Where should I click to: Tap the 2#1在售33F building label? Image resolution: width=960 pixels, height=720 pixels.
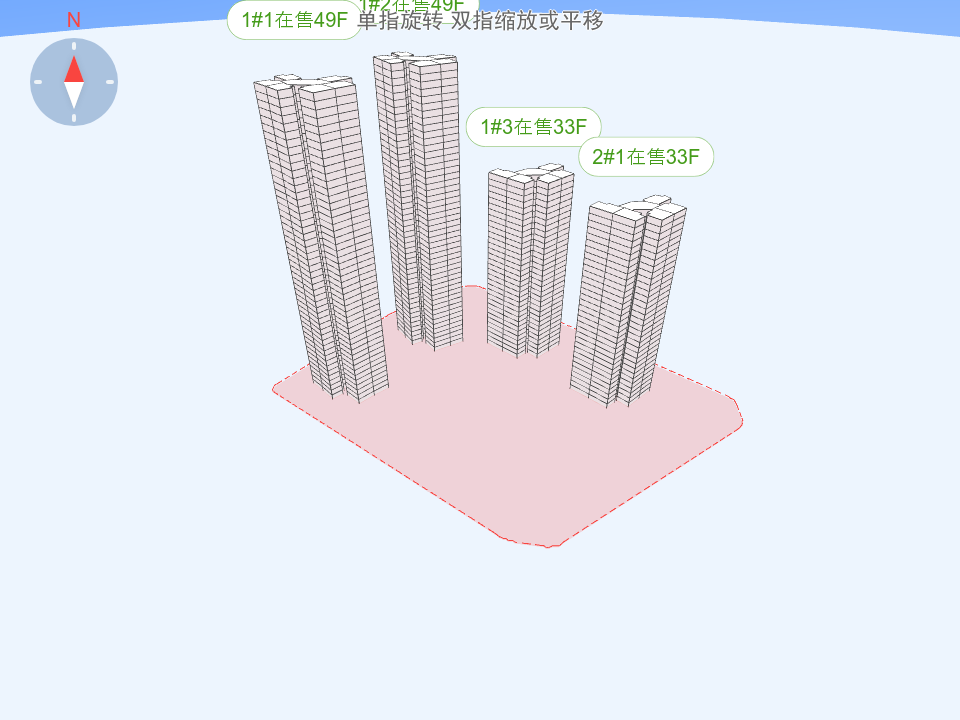[646, 157]
